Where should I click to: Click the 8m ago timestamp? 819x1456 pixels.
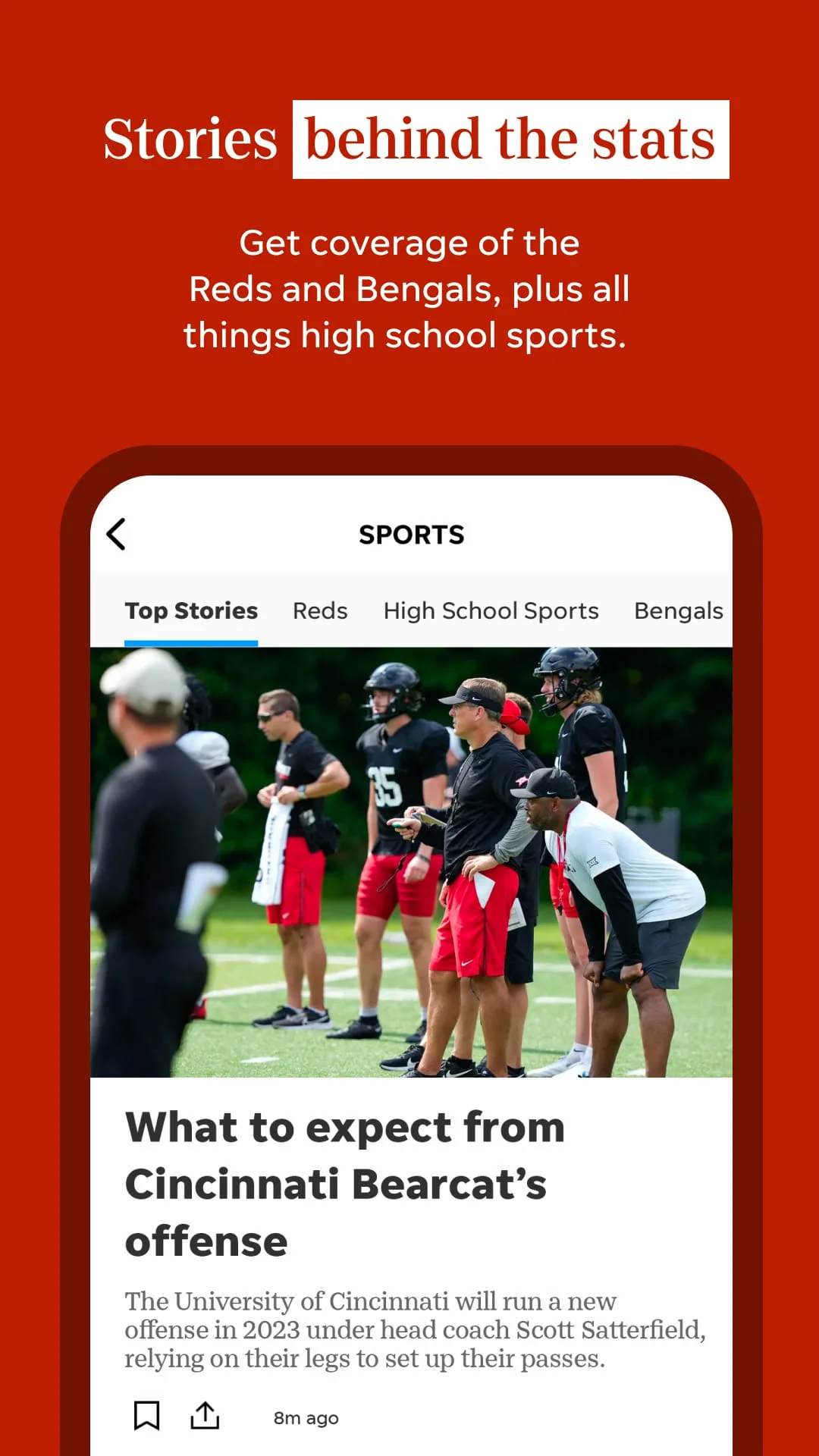(306, 1417)
